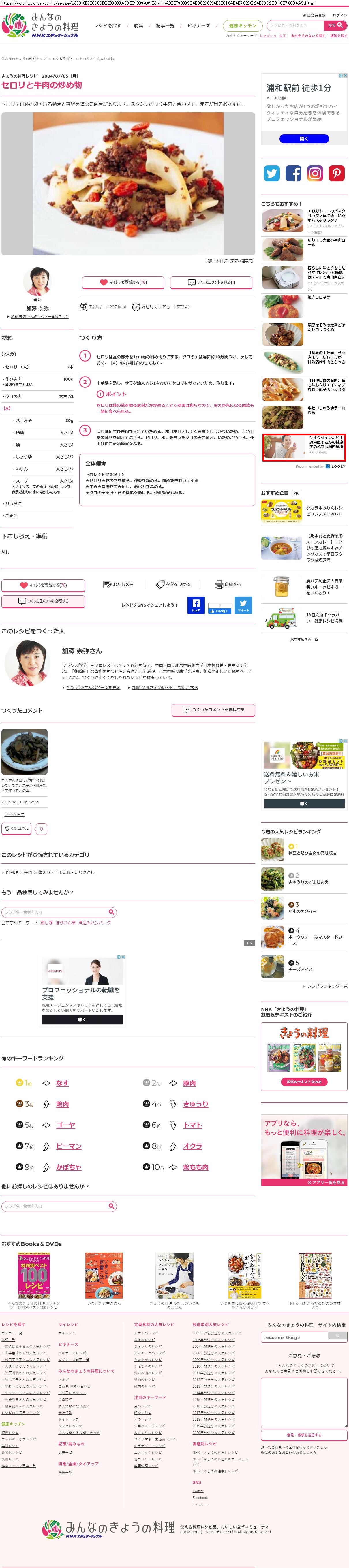349x1568 pixels.
Task: Share the recipe via Facebook シェア button
Action: 196,605
